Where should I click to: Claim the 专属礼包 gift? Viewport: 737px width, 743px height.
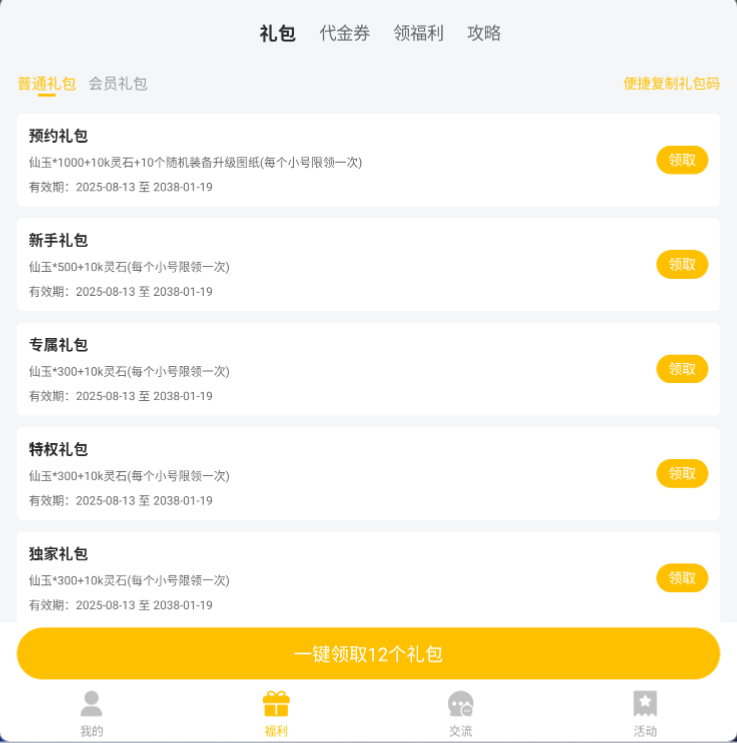[x=682, y=369]
